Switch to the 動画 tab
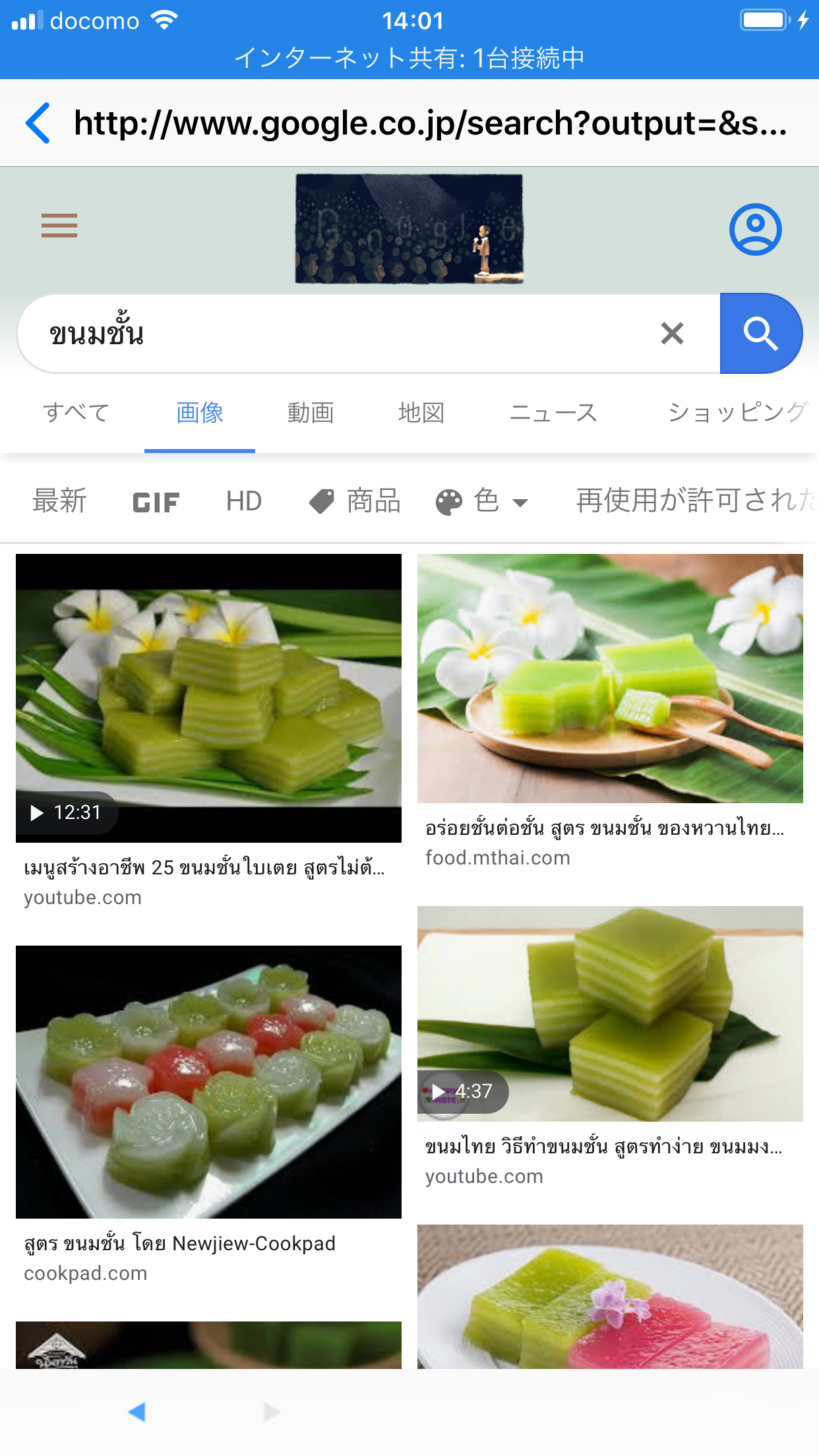The height and width of the screenshot is (1456, 819). (x=311, y=413)
